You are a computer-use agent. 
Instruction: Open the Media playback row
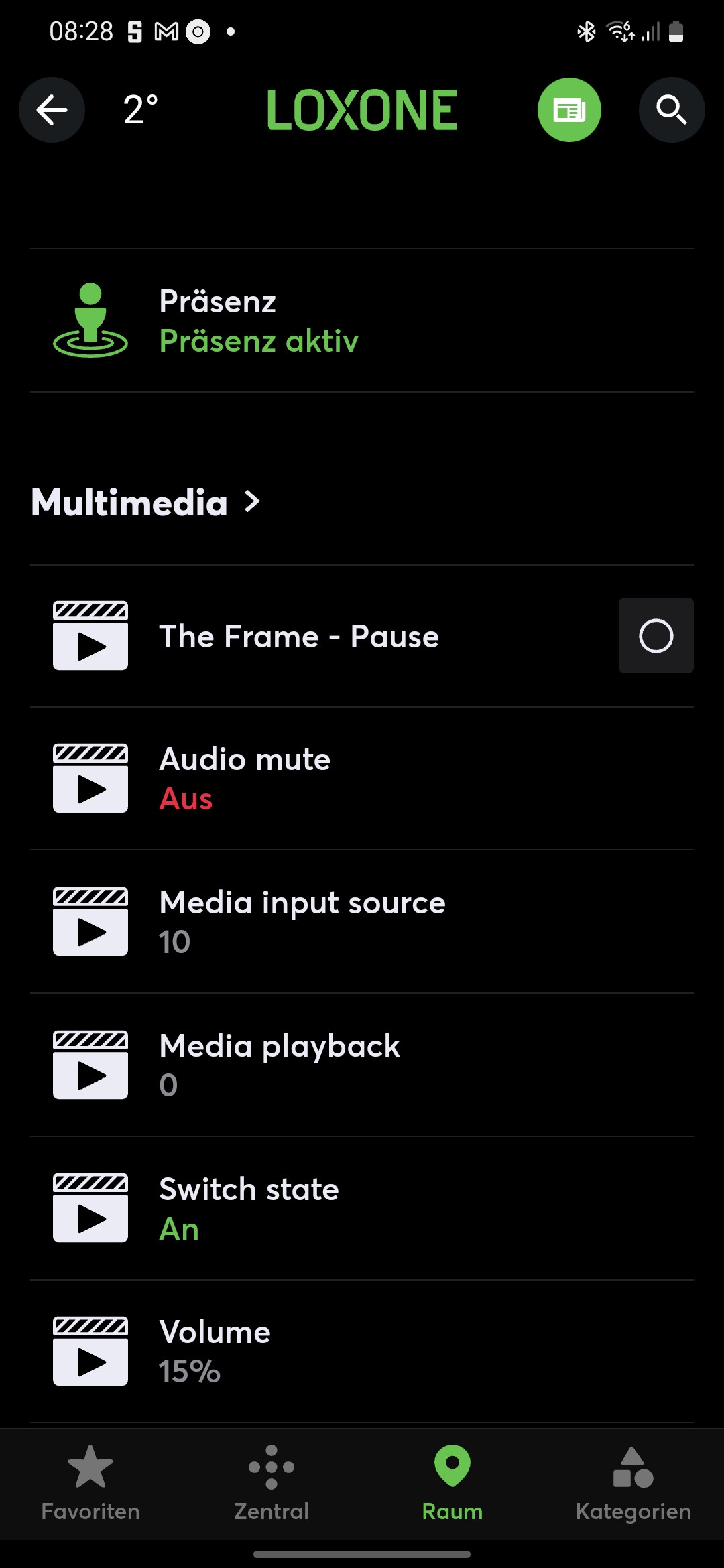click(362, 1065)
